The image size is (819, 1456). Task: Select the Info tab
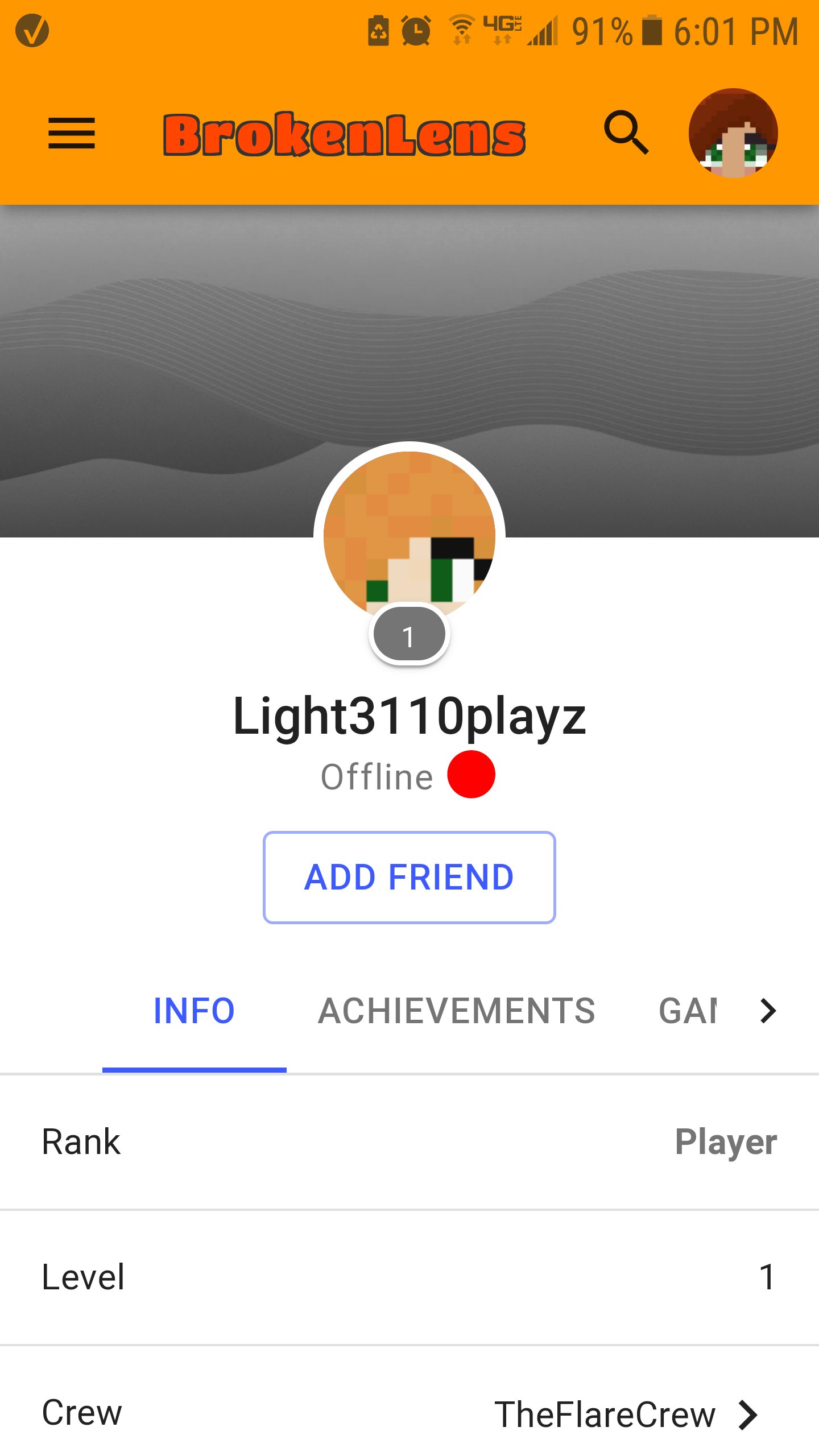coord(194,1011)
